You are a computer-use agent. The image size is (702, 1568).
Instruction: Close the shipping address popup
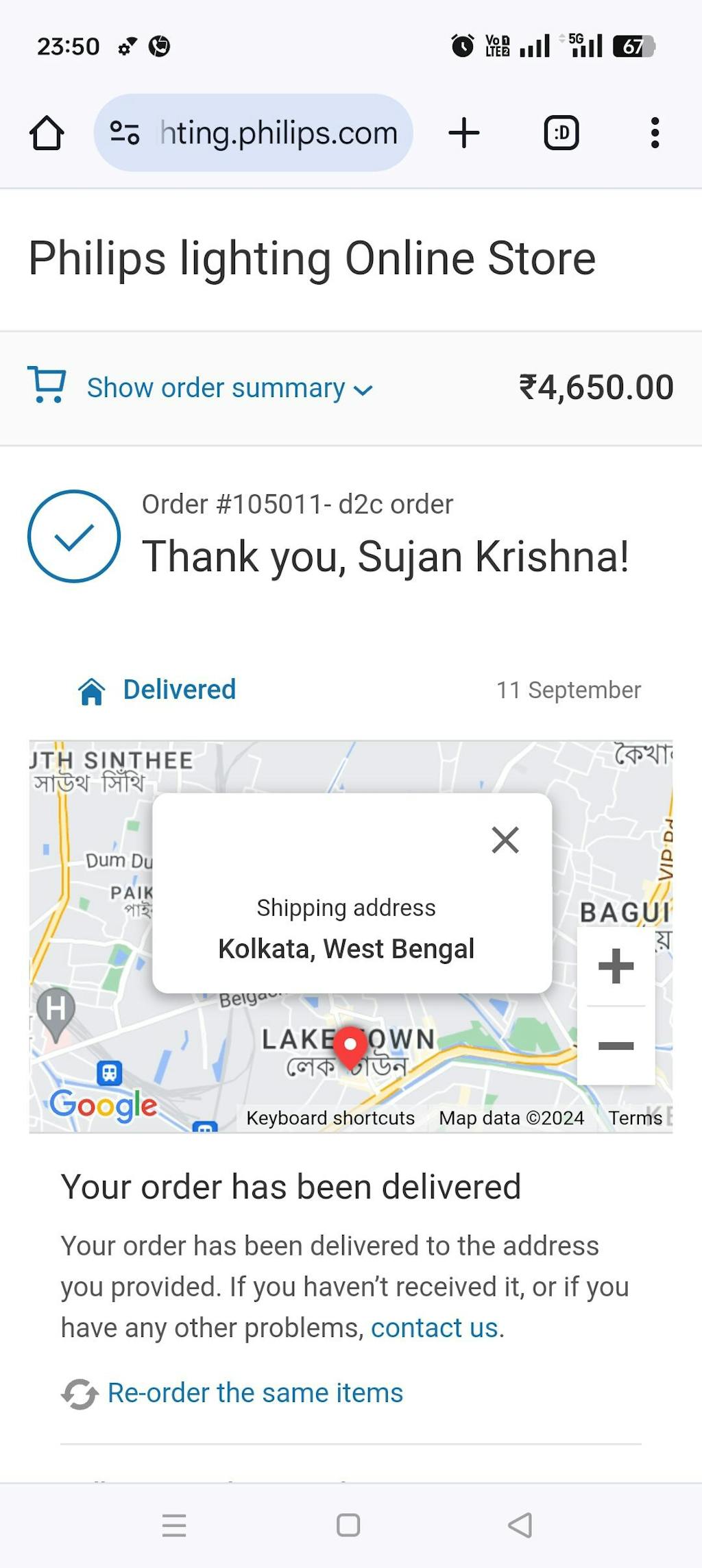(505, 840)
